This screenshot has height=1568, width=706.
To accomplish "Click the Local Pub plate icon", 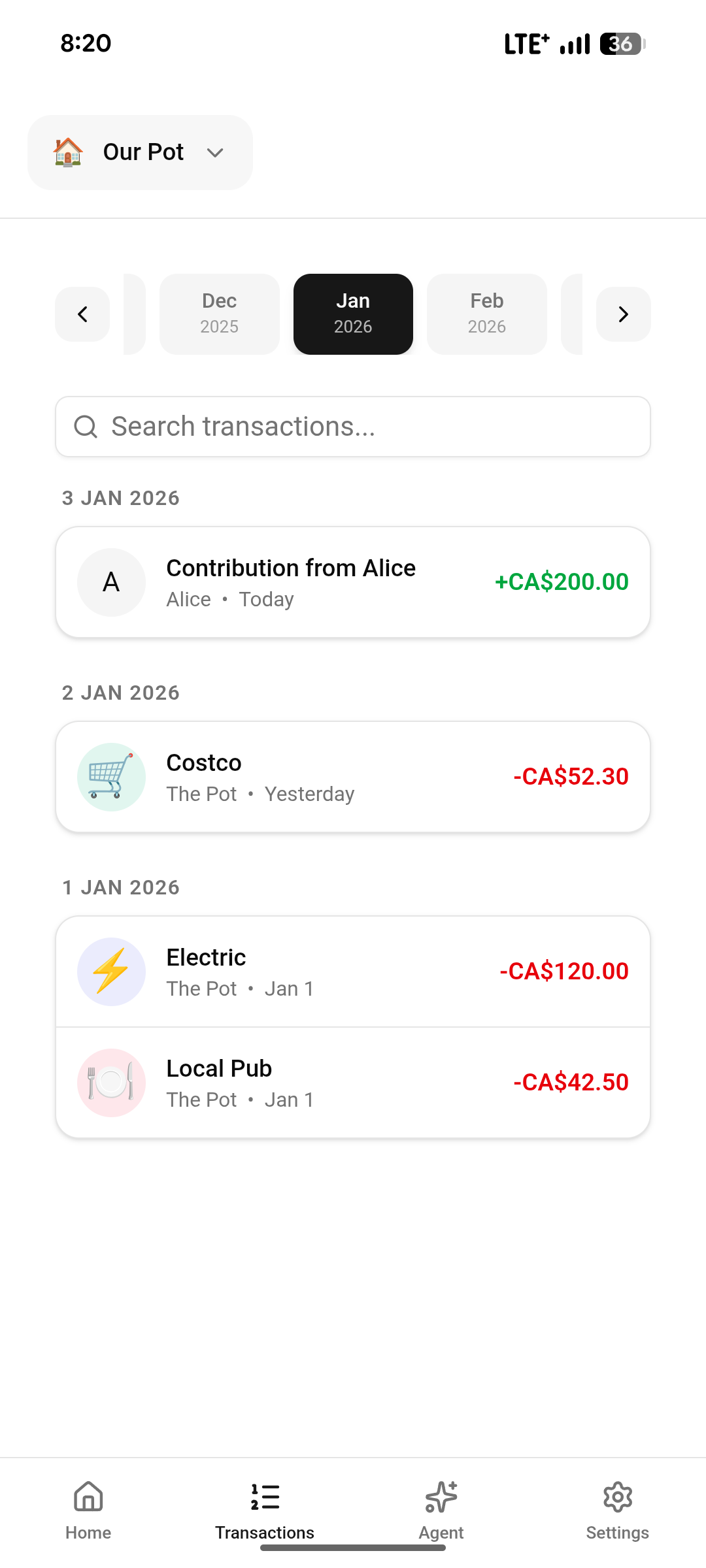I will pyautogui.click(x=111, y=1083).
